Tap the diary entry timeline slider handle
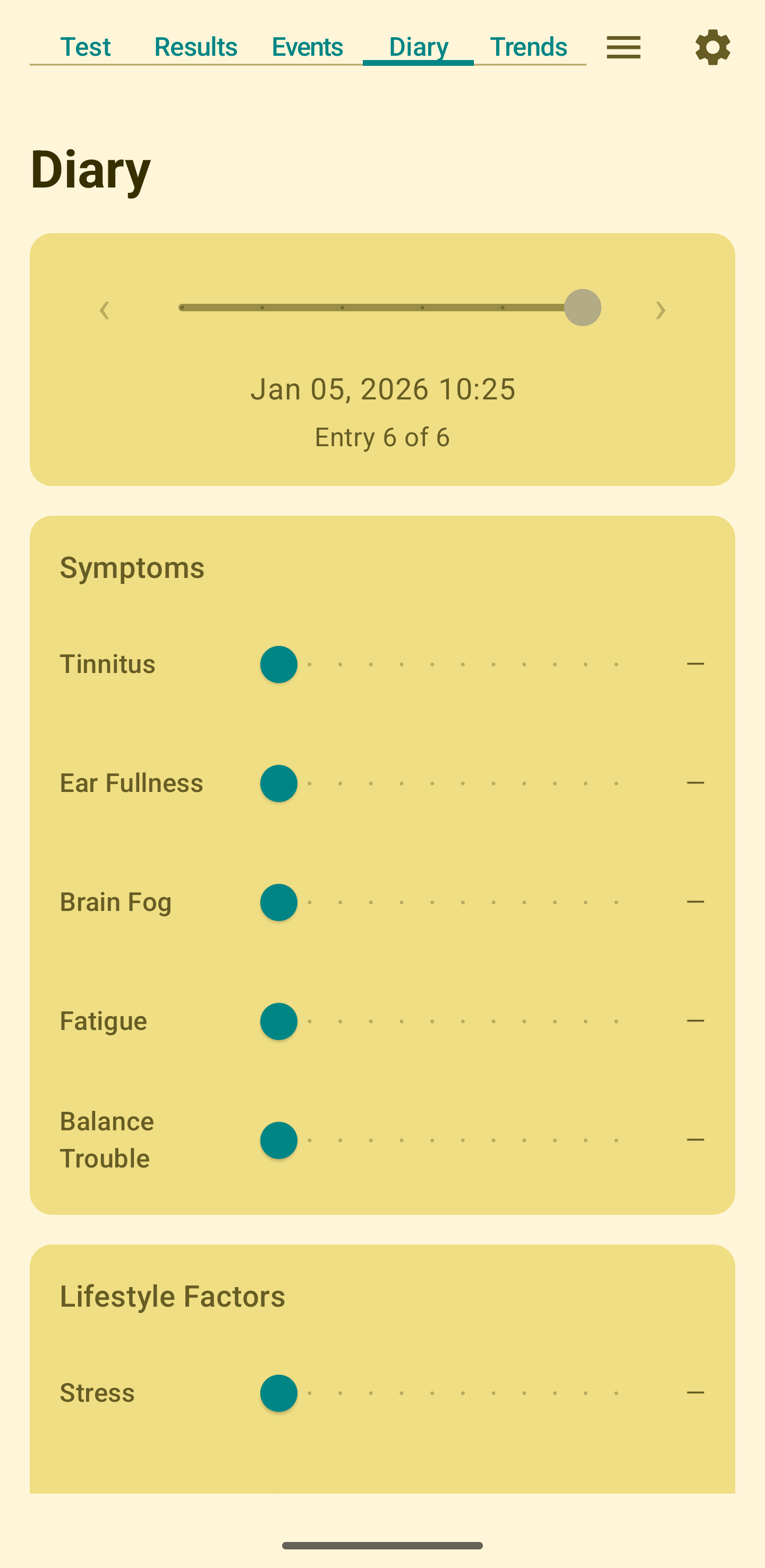The width and height of the screenshot is (765, 1568). [x=582, y=308]
